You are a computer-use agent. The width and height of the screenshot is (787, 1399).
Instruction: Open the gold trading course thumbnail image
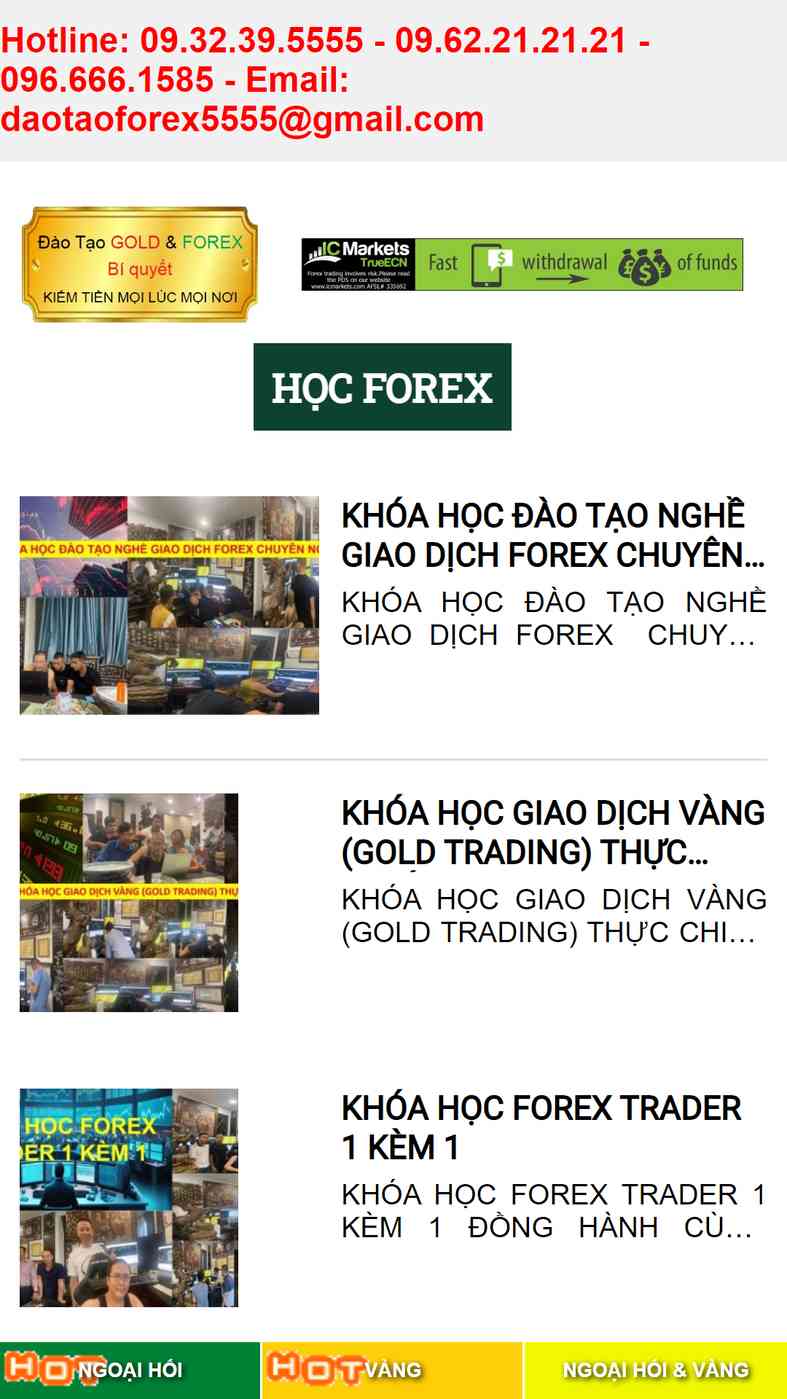(x=129, y=903)
